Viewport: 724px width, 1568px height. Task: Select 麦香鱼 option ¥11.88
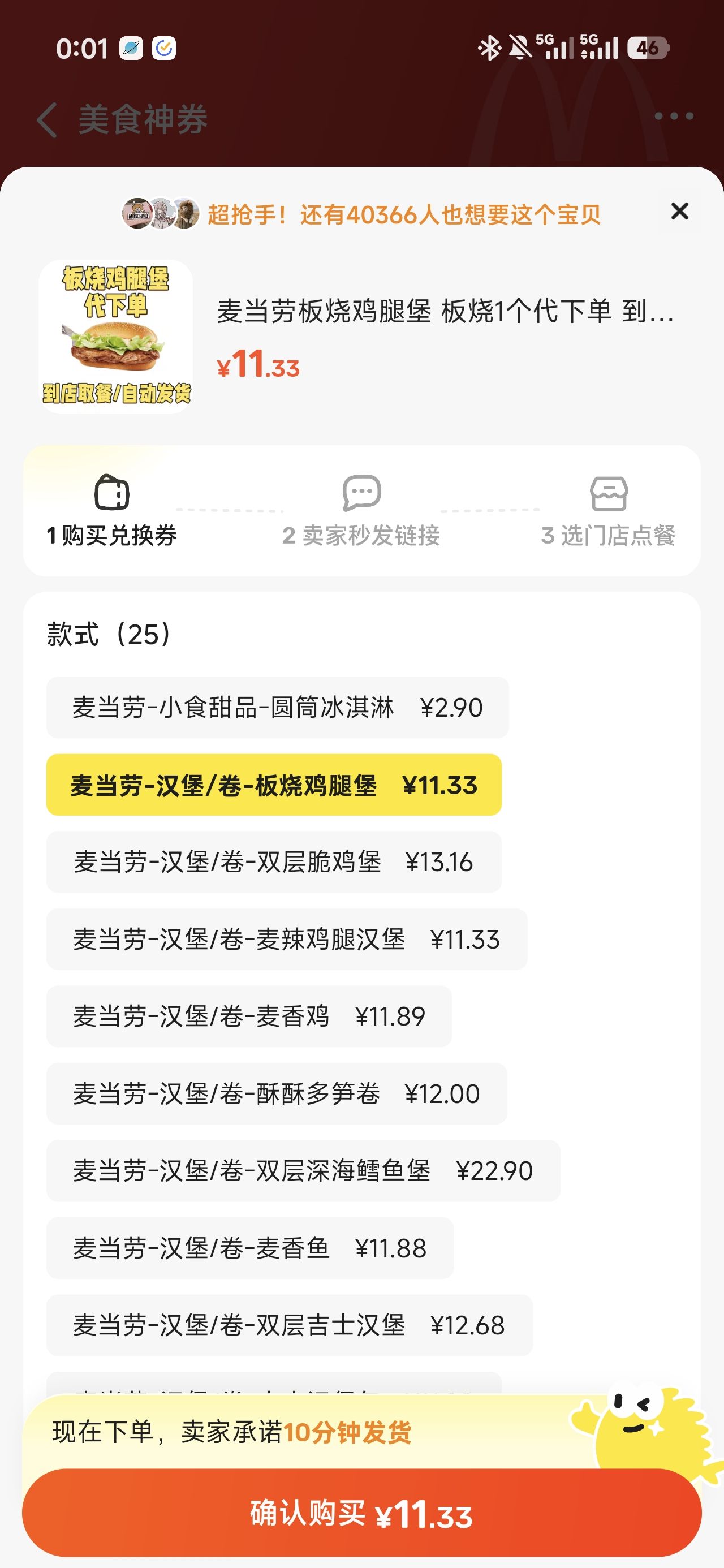point(249,1248)
